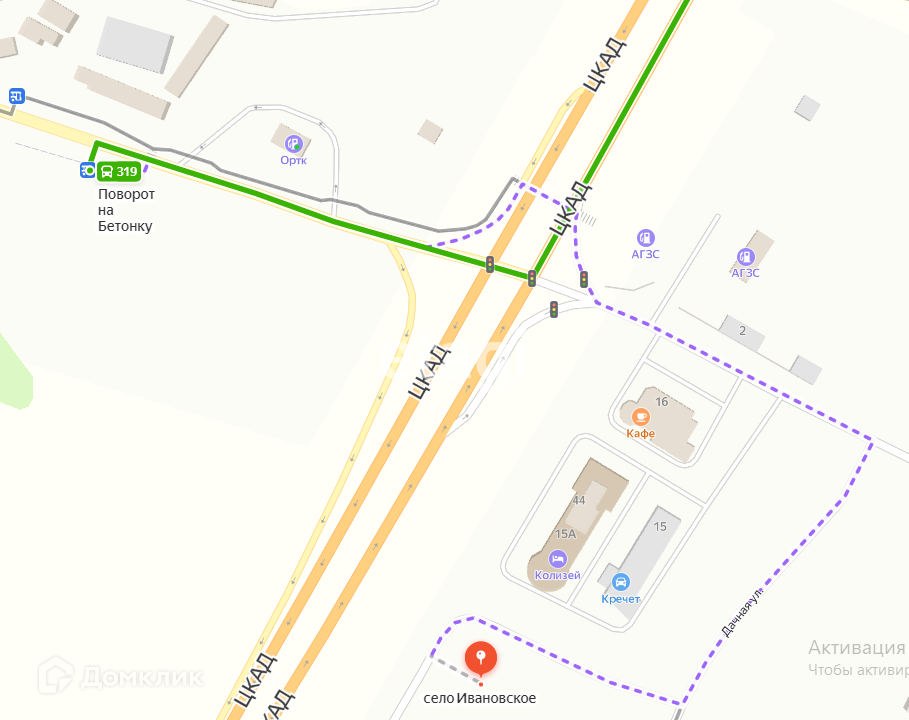Tap the red село Ивановское destination pin
The image size is (909, 720).
pos(481,659)
